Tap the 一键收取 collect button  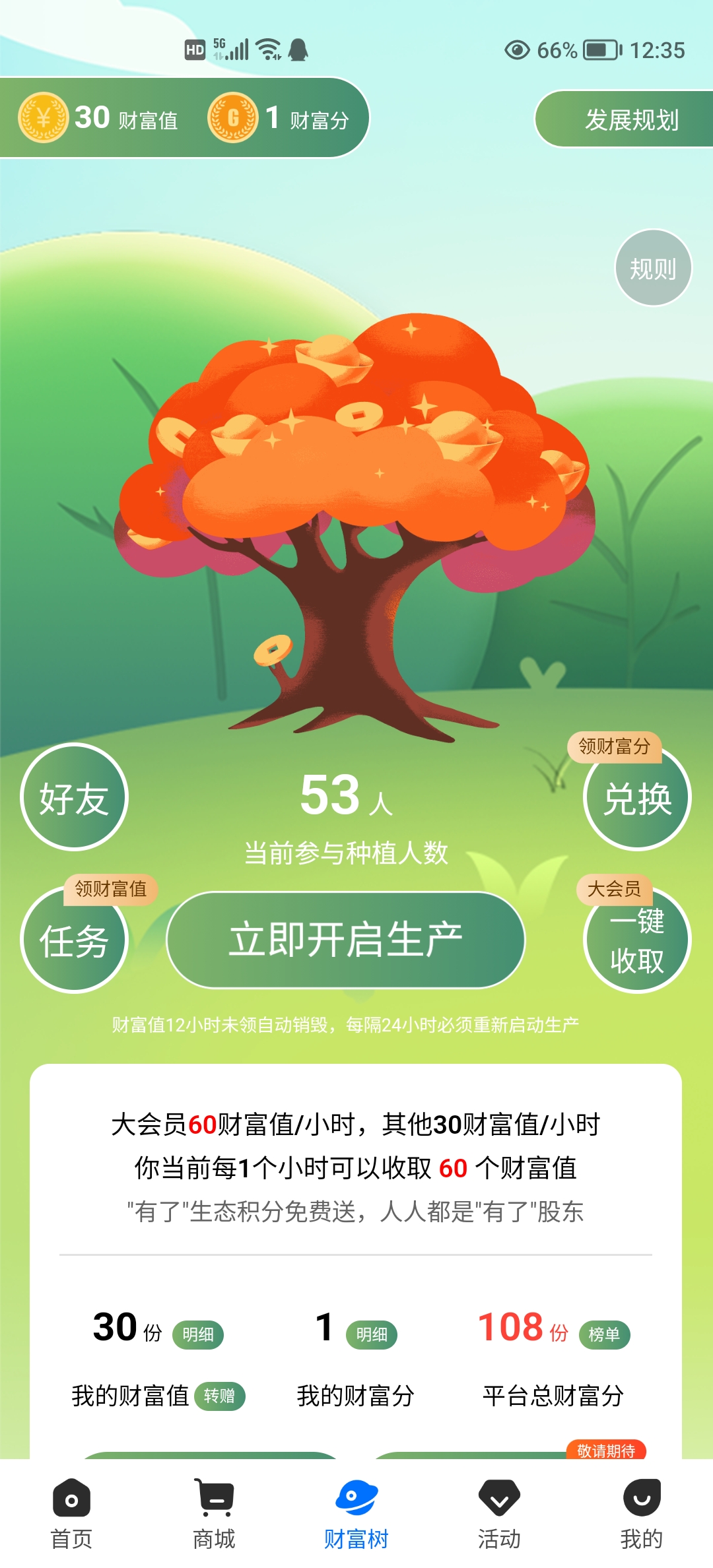(x=637, y=939)
